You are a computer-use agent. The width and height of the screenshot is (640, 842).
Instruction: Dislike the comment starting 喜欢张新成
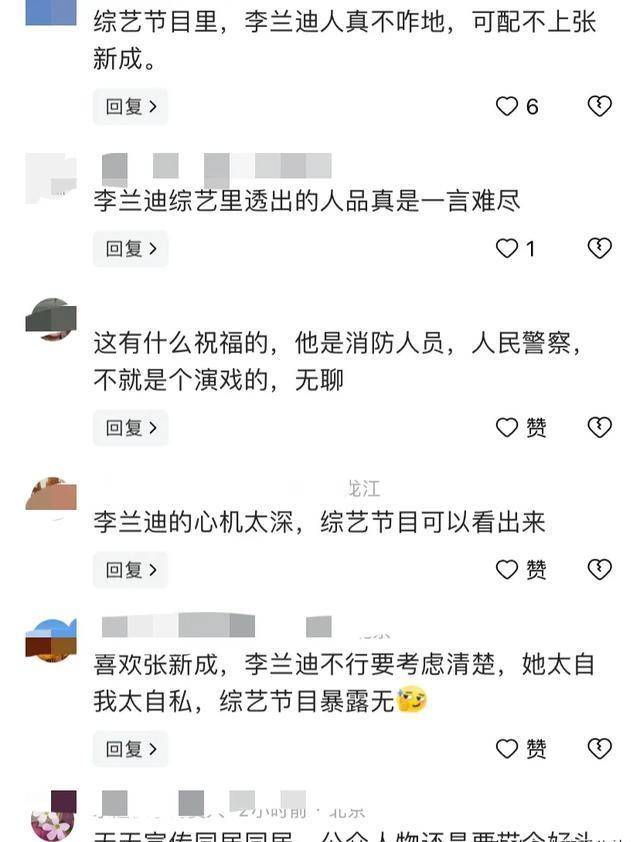599,748
